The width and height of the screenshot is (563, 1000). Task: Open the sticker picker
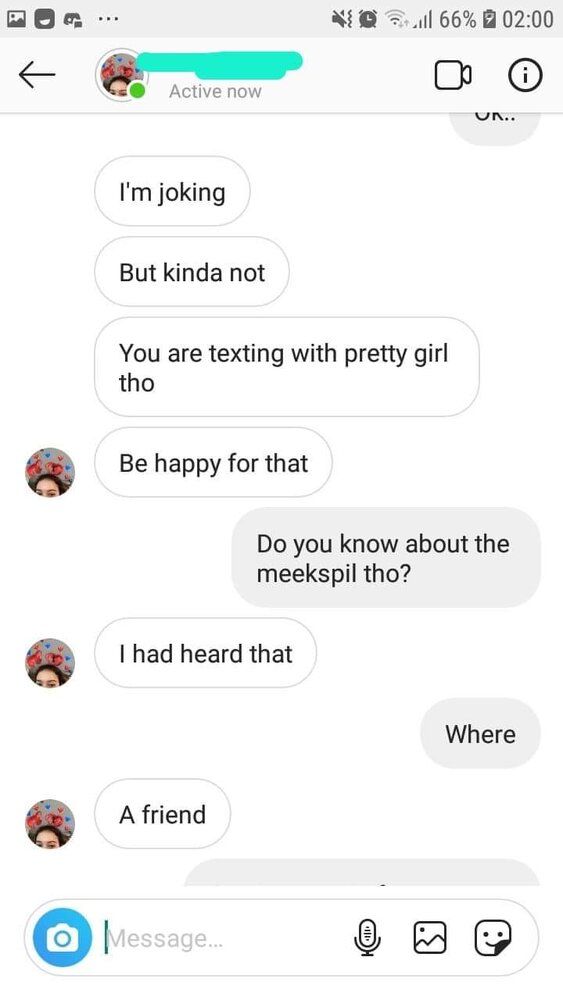493,938
